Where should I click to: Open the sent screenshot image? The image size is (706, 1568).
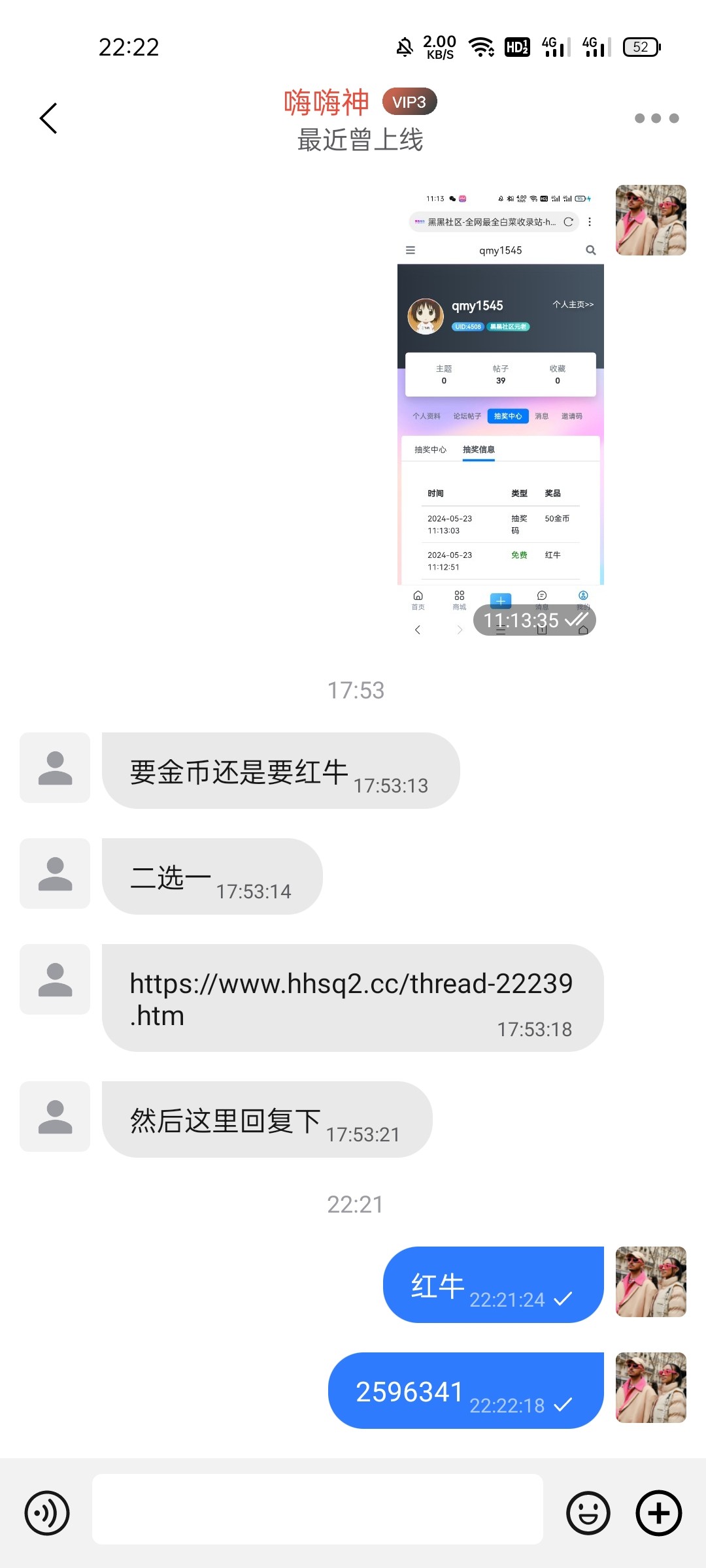pos(501,412)
